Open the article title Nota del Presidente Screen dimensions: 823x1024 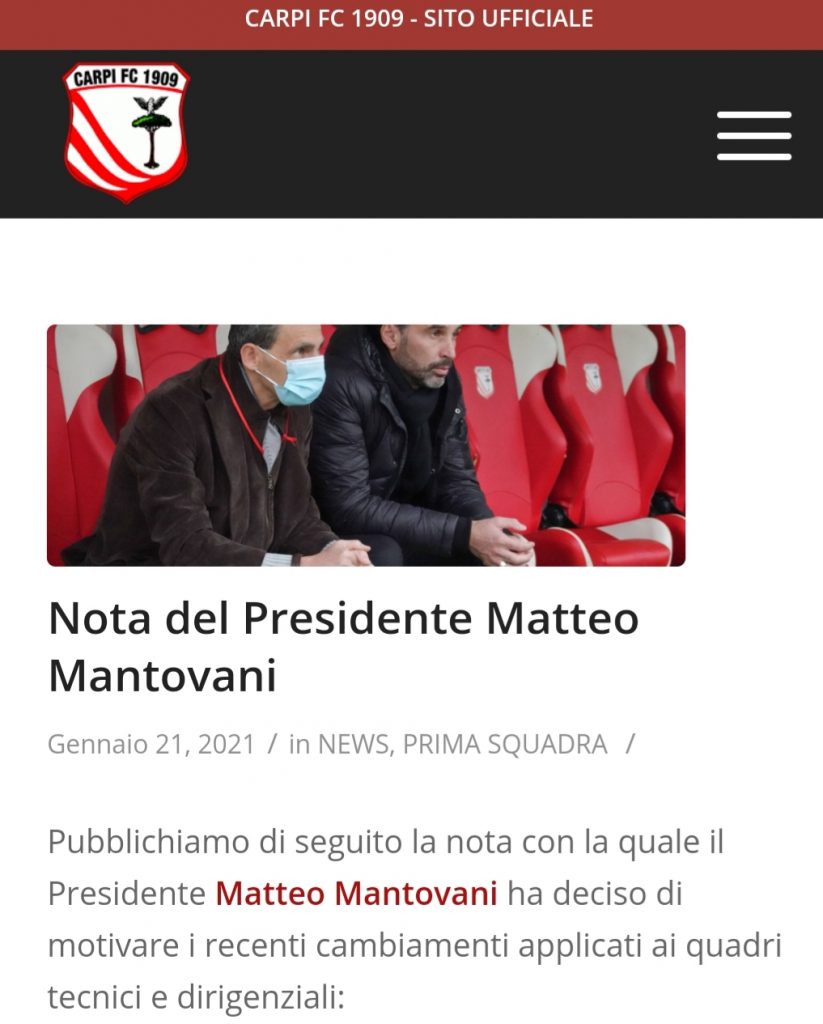(343, 646)
